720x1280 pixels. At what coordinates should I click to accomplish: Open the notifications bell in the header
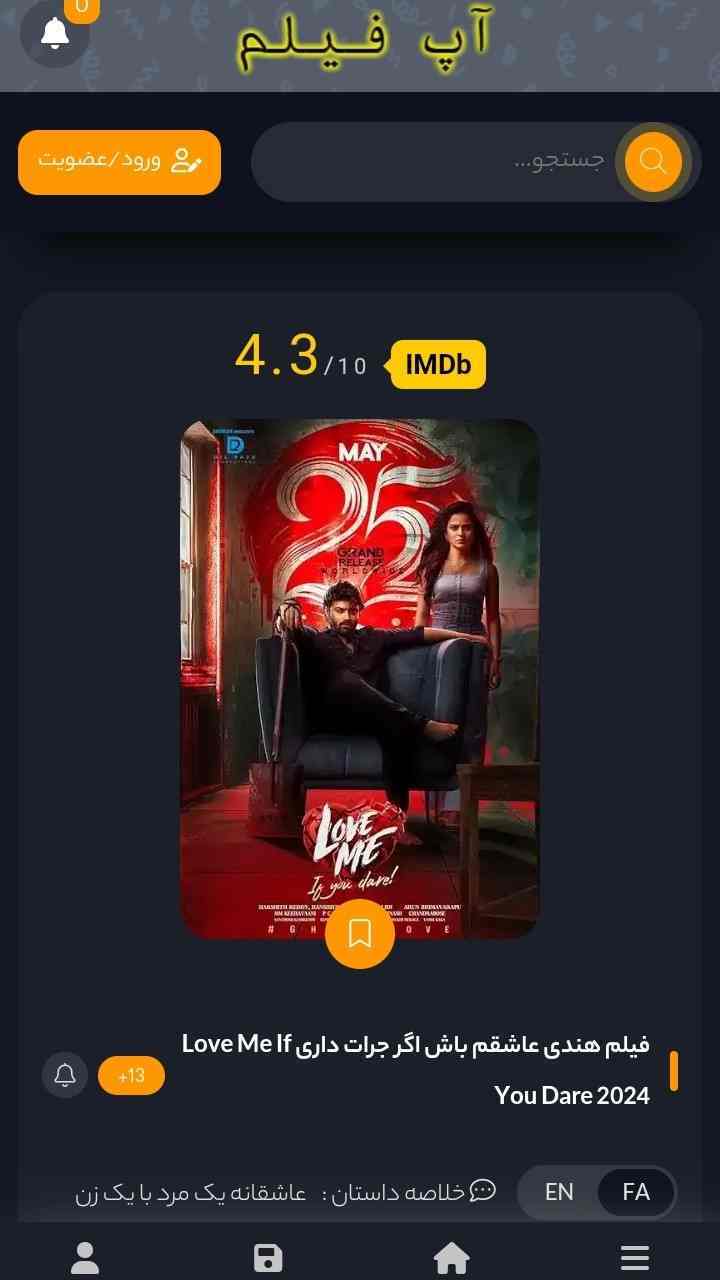55,34
